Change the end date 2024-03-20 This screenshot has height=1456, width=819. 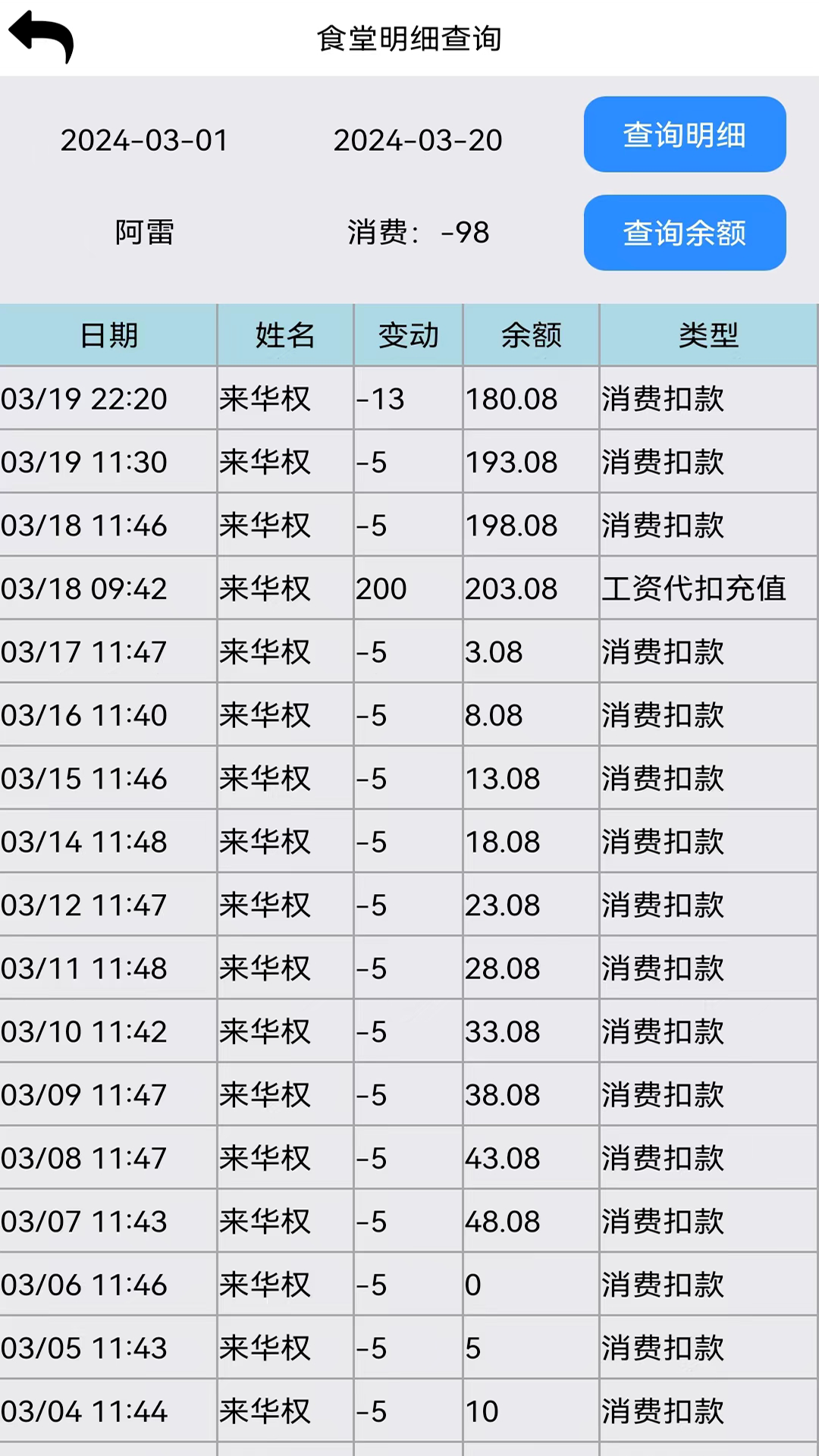418,140
